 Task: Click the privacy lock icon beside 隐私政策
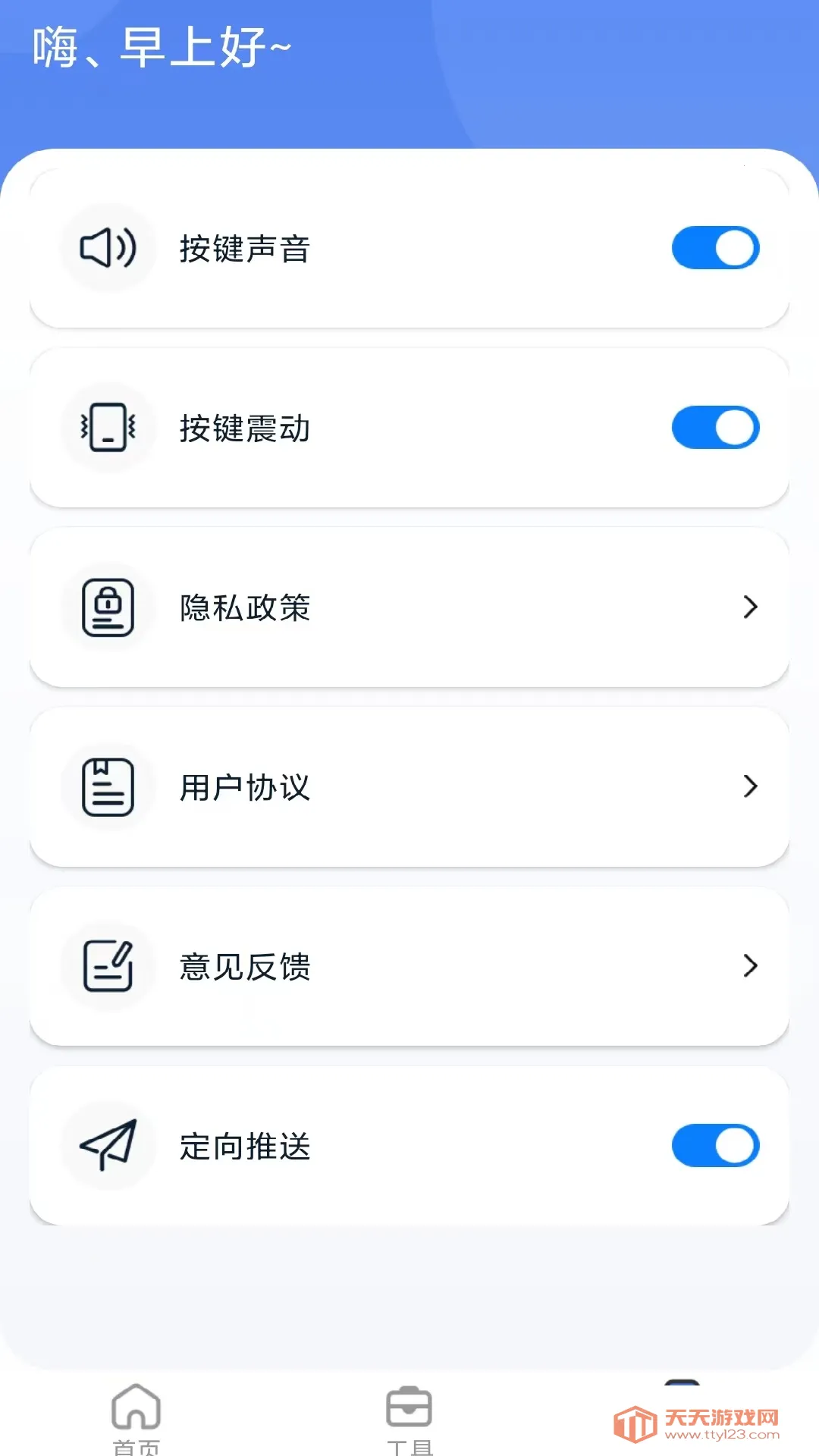pos(108,607)
